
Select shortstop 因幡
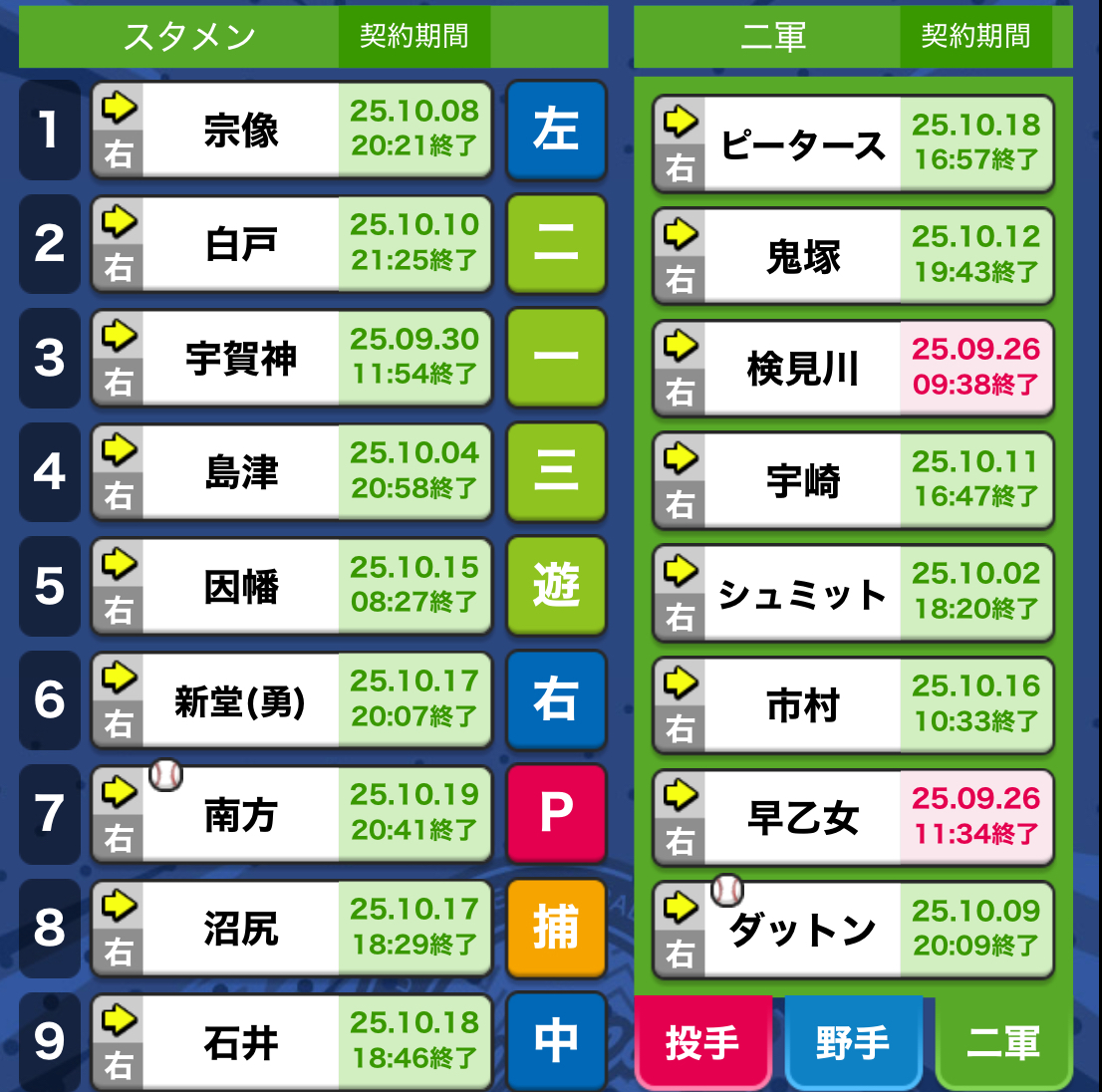241,587
